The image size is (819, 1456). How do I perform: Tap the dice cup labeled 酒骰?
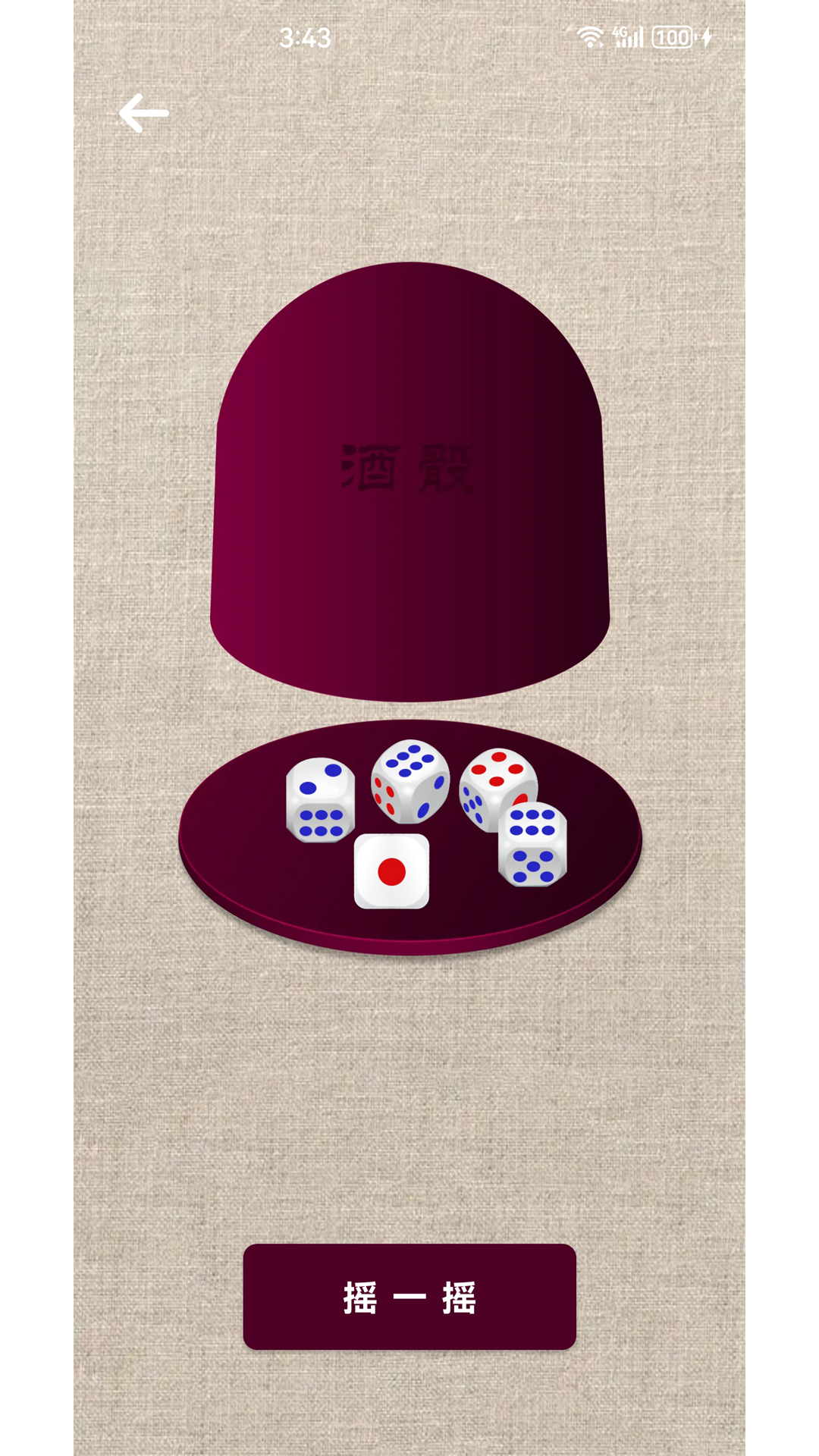point(409,482)
